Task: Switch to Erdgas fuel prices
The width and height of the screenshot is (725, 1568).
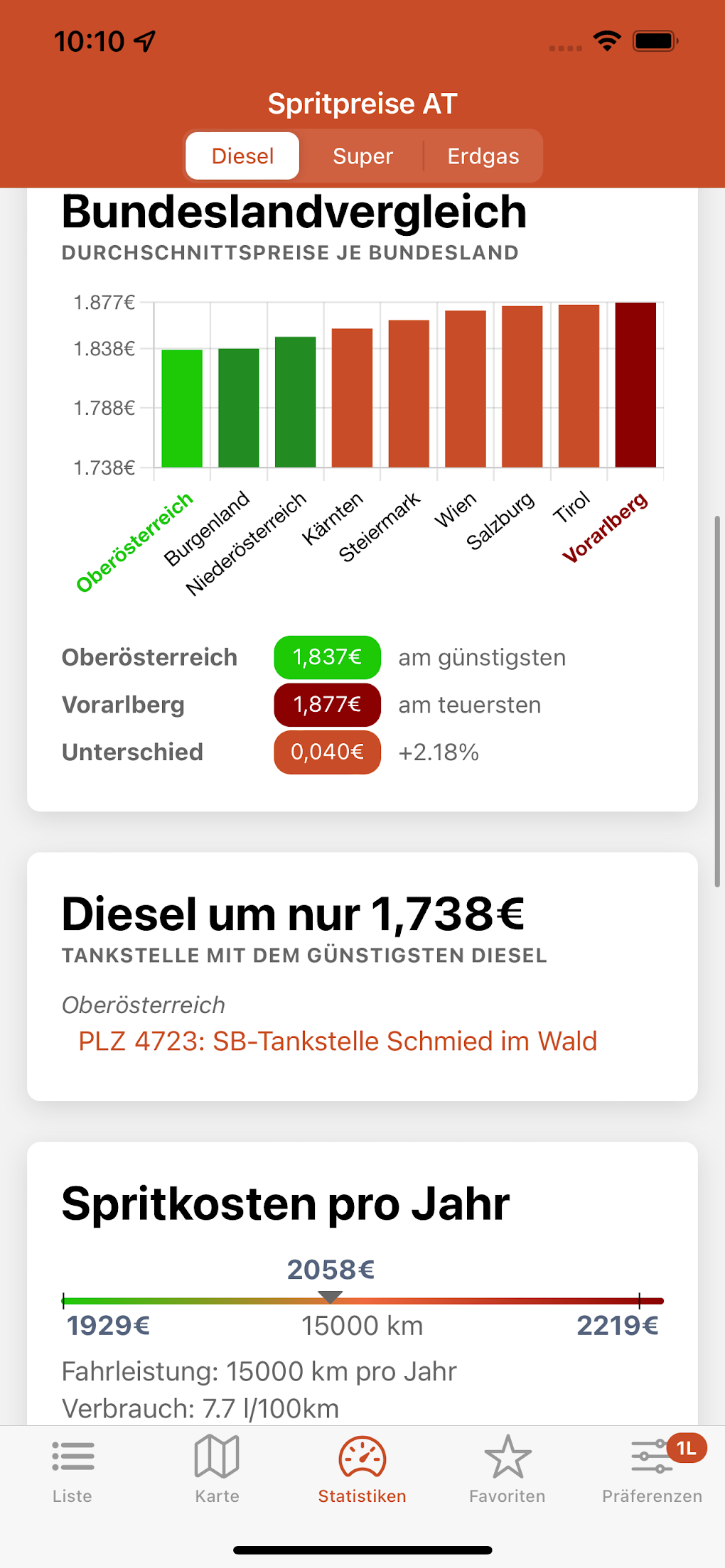Action: [x=483, y=156]
